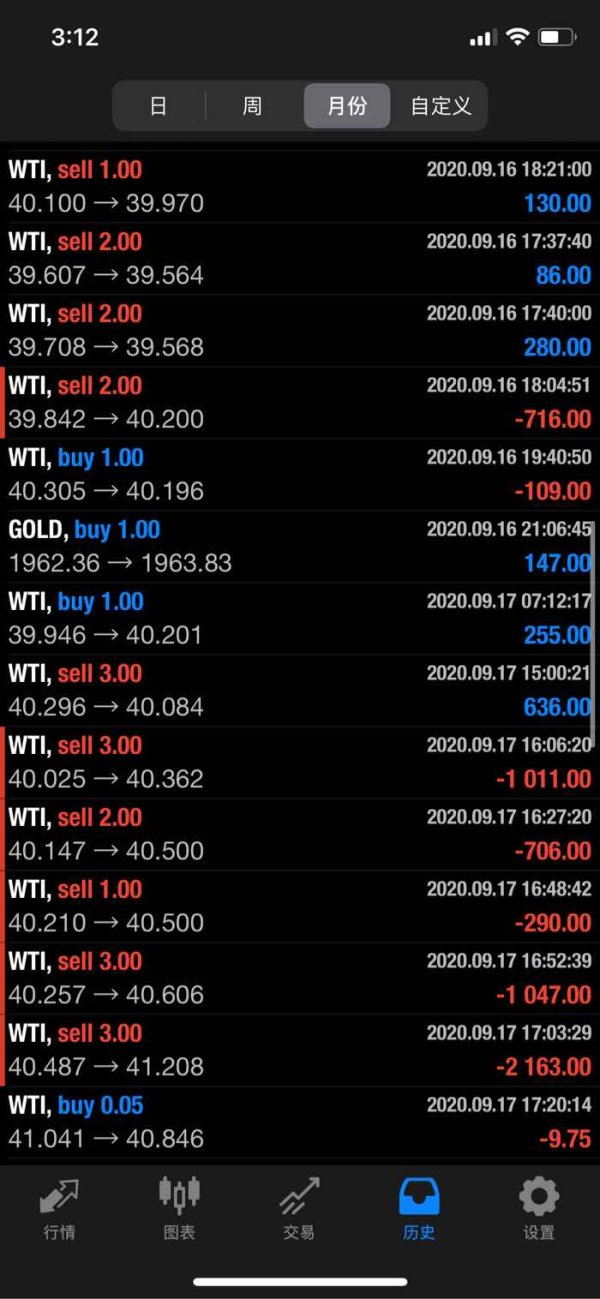The height and width of the screenshot is (1299, 600).
Task: Go to the 行情 tab
Action: pyautogui.click(x=60, y=1208)
